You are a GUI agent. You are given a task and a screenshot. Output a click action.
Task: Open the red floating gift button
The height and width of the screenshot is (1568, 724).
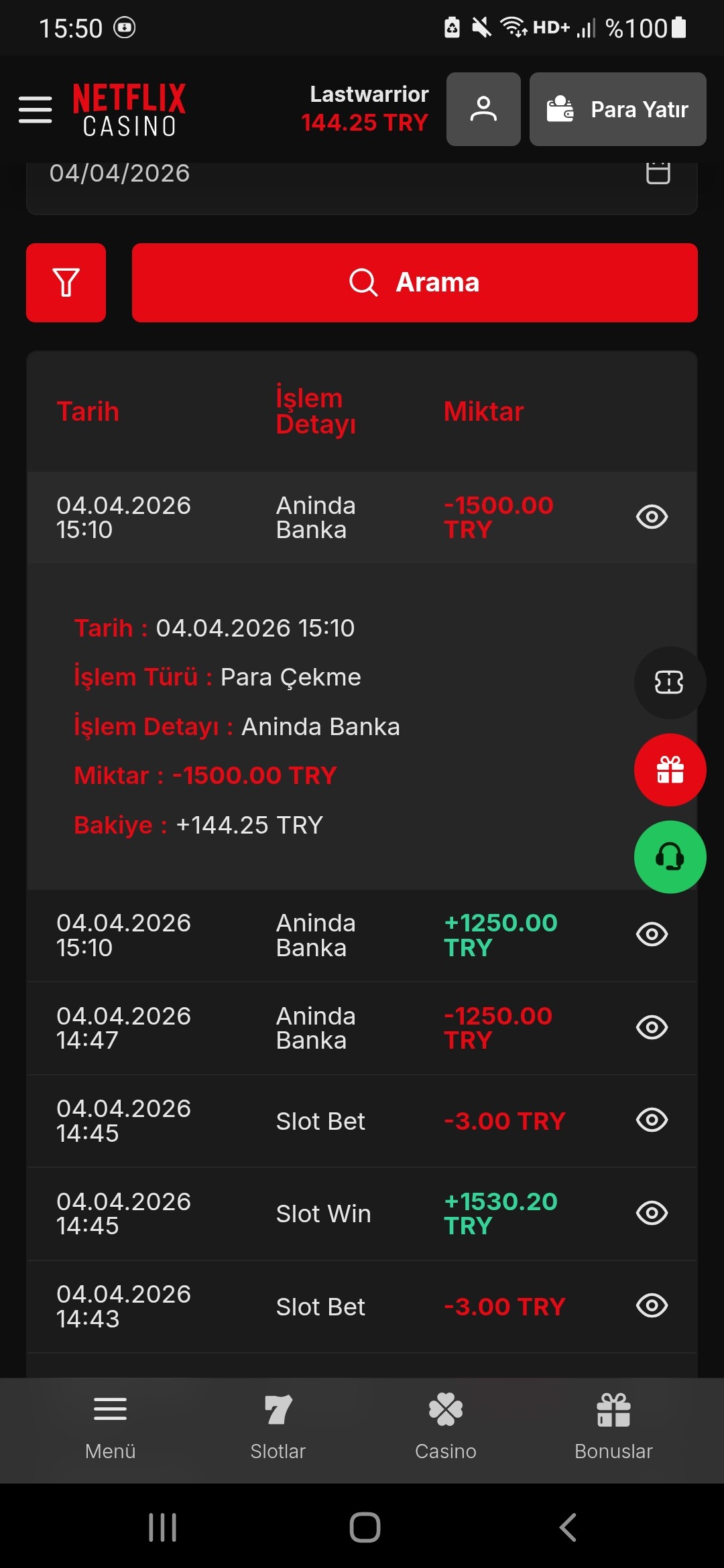tap(669, 769)
